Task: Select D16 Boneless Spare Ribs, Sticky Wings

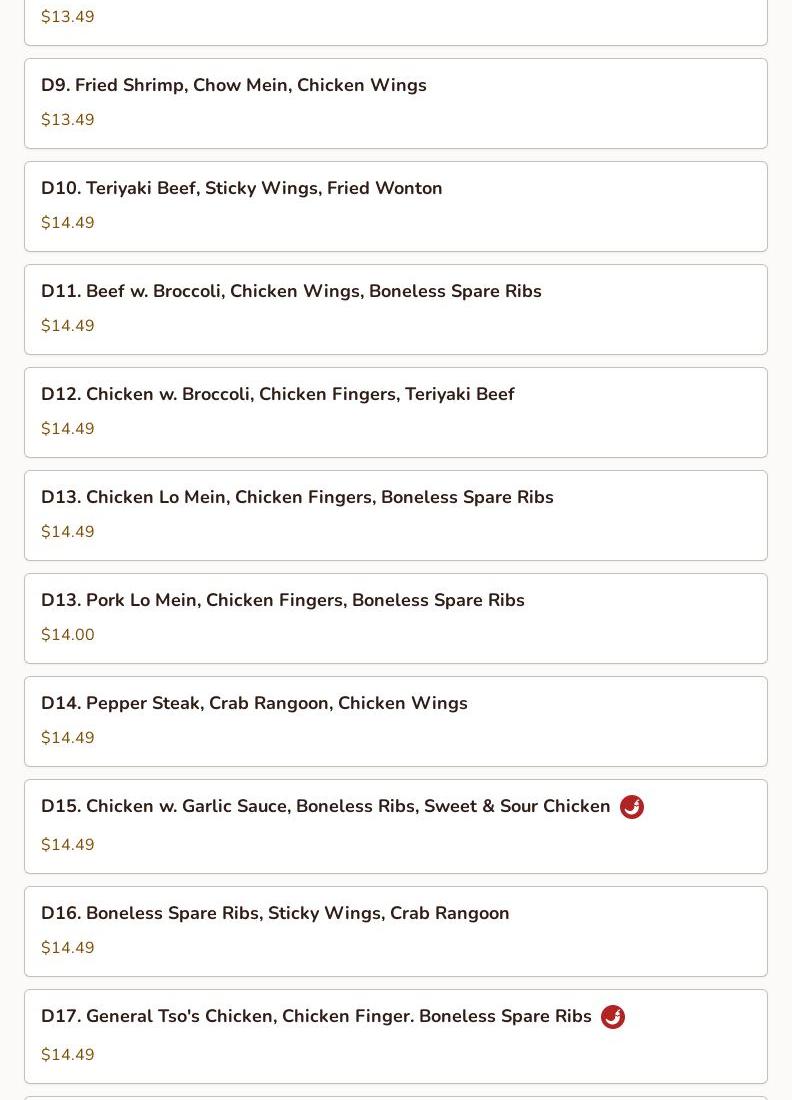Action: point(395,931)
